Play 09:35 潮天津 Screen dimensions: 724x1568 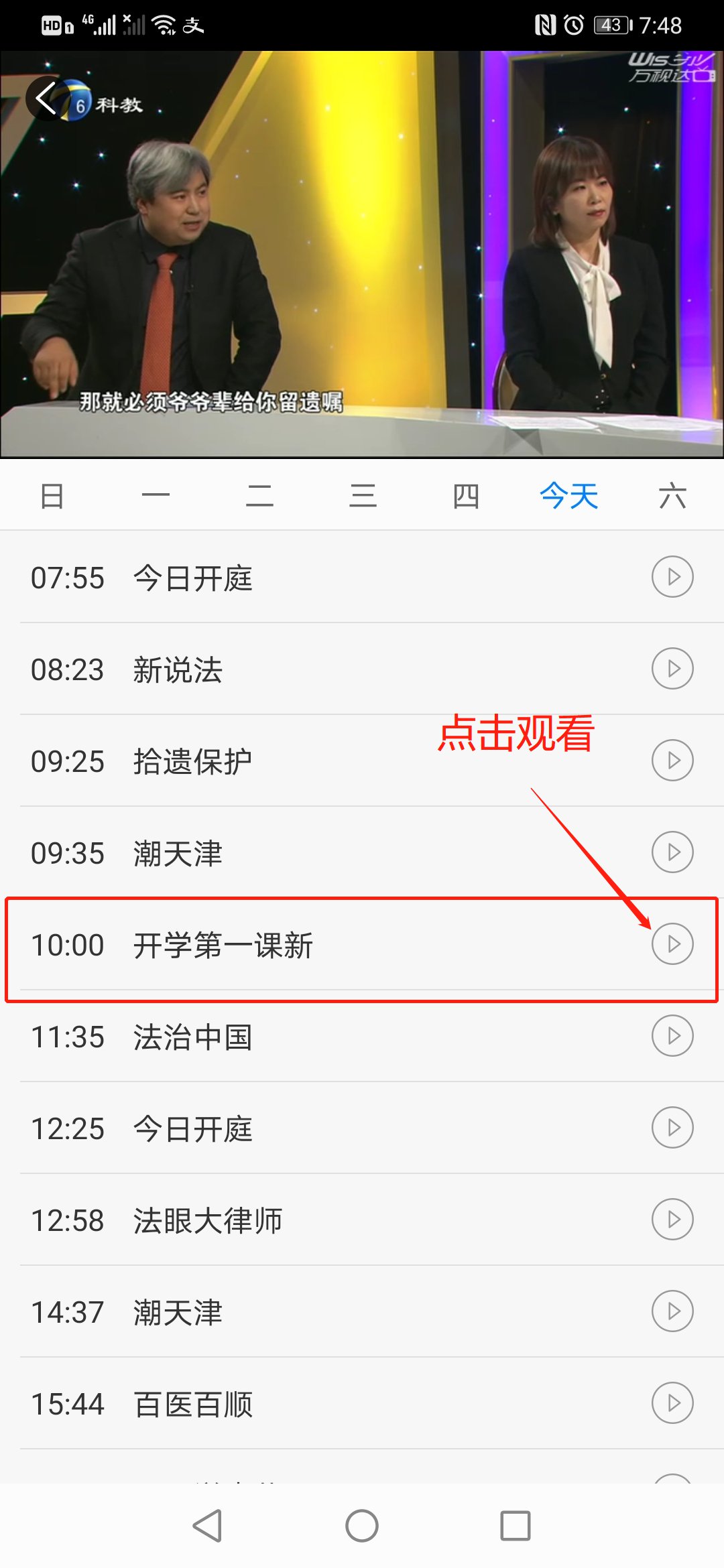(672, 852)
